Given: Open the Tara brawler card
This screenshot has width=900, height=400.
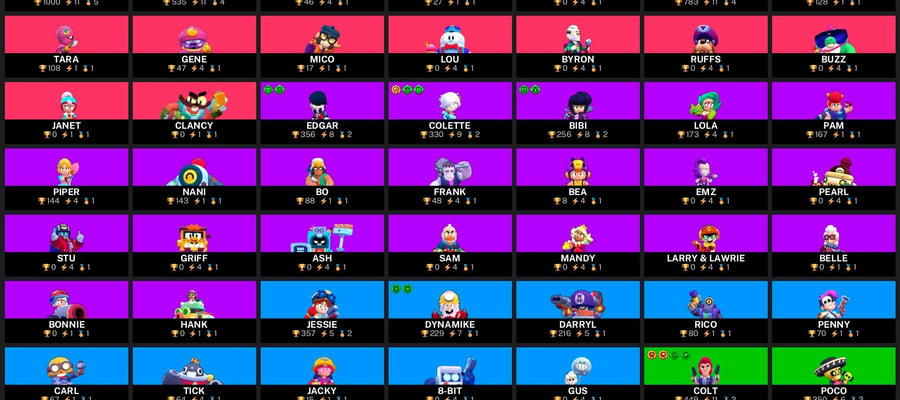Looking at the screenshot, I should (67, 46).
